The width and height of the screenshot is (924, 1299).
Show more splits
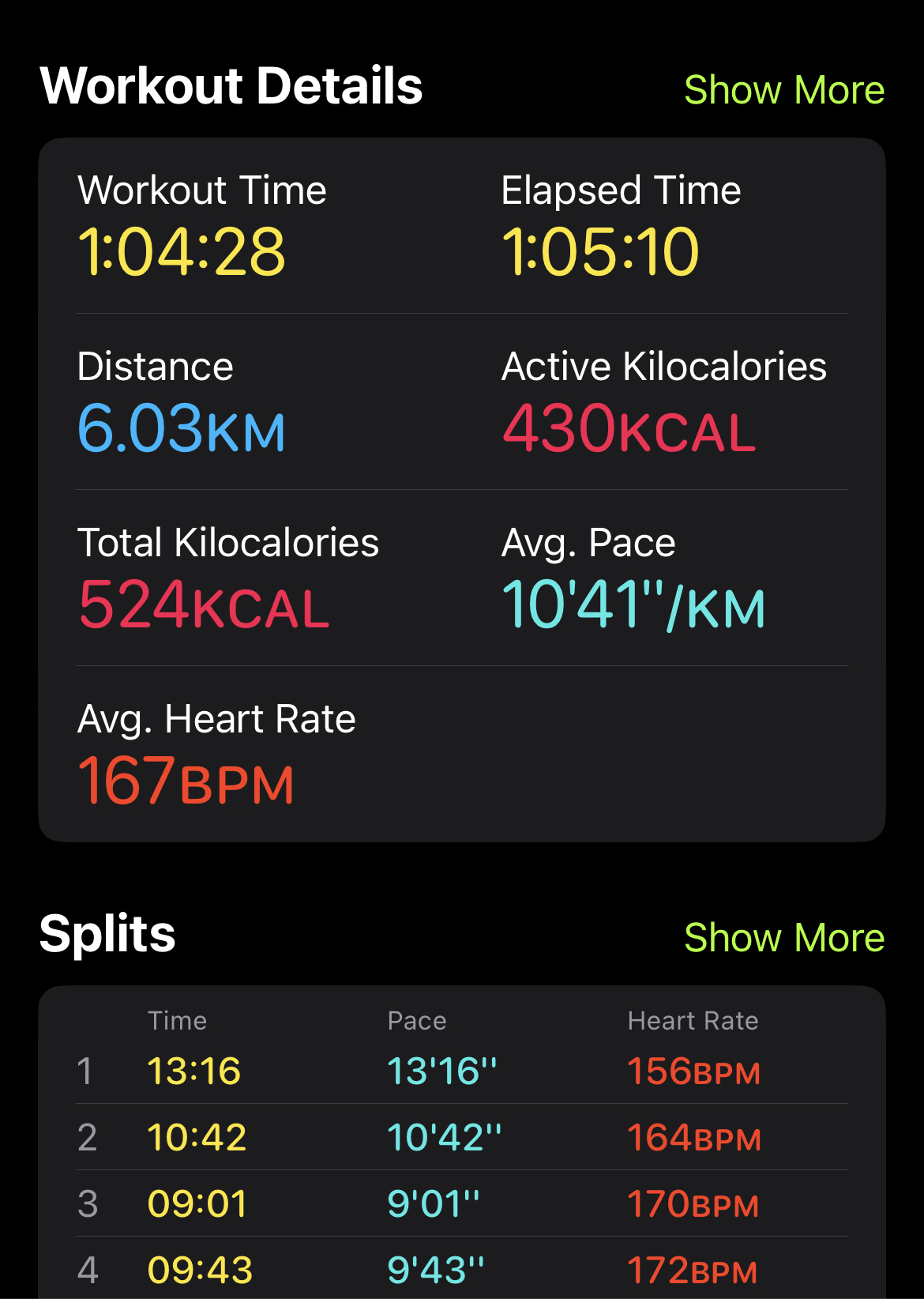coord(783,938)
